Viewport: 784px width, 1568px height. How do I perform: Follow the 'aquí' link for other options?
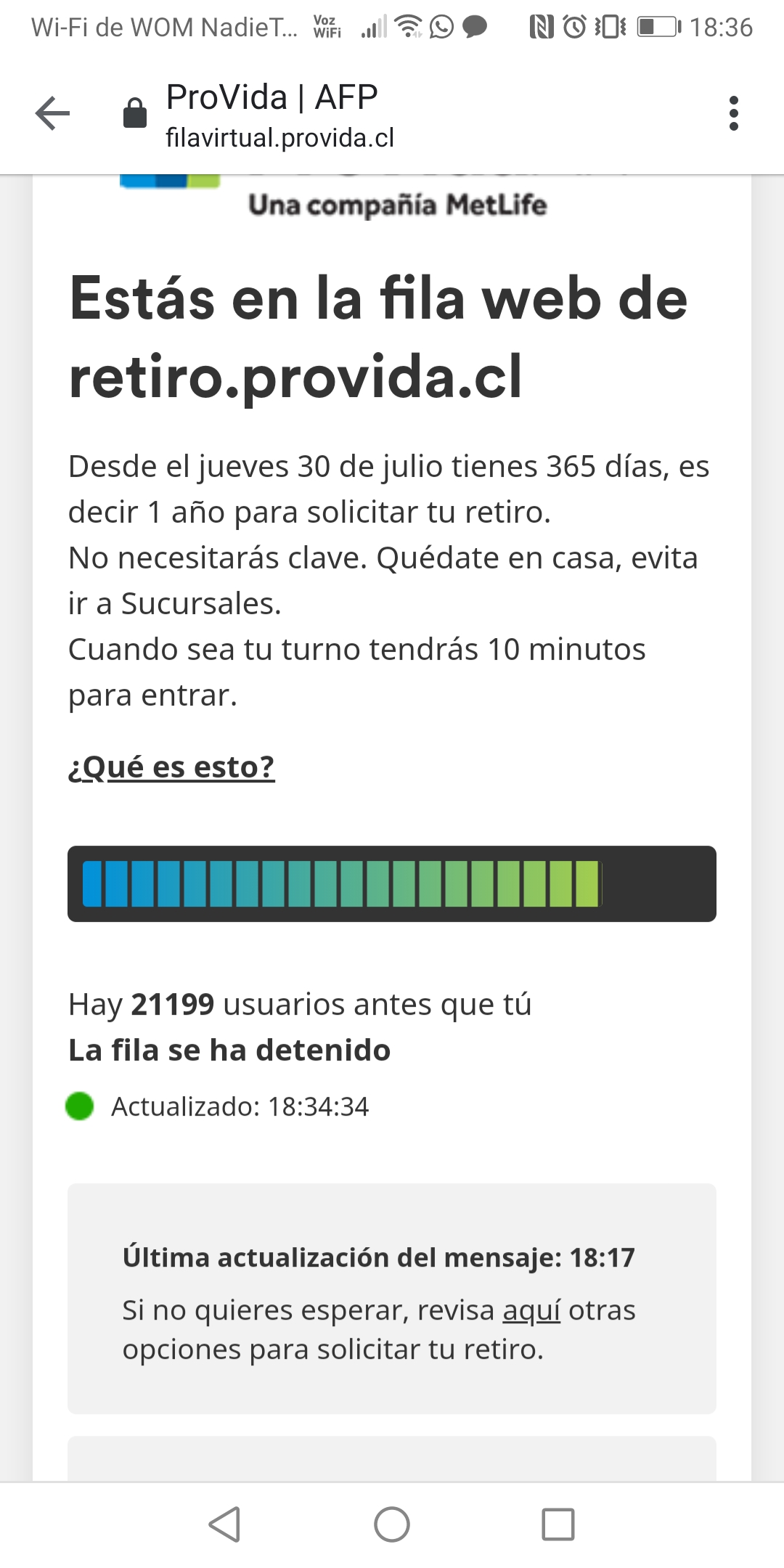(531, 1310)
